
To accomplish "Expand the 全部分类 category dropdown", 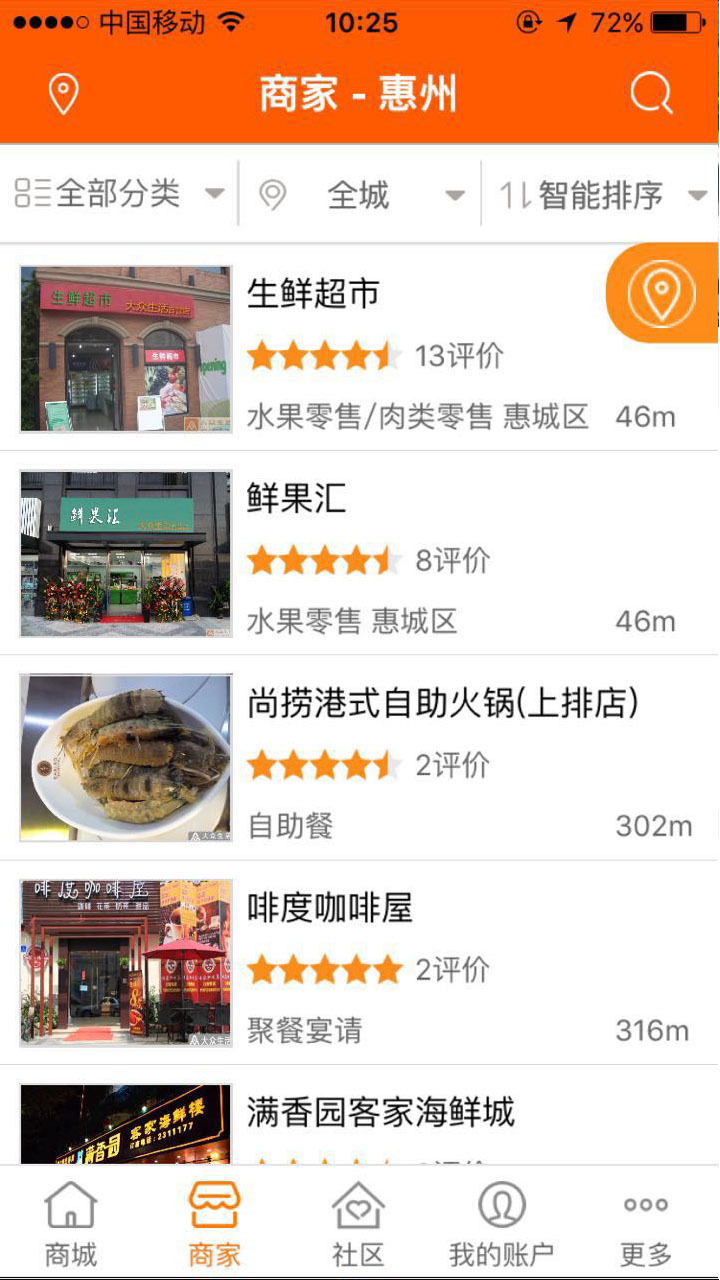I will coord(120,194).
